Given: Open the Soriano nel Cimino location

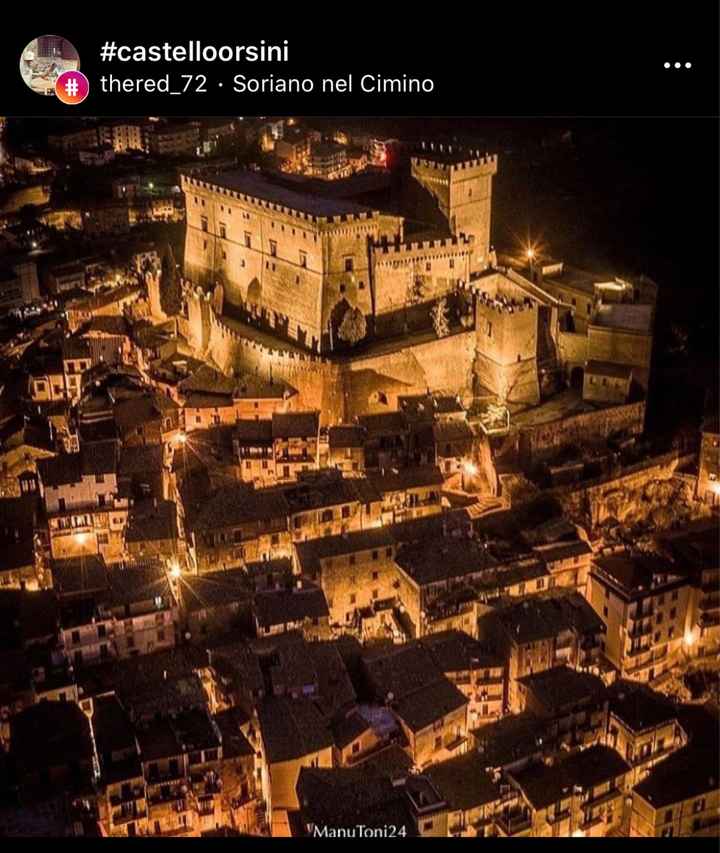Looking at the screenshot, I should [333, 84].
